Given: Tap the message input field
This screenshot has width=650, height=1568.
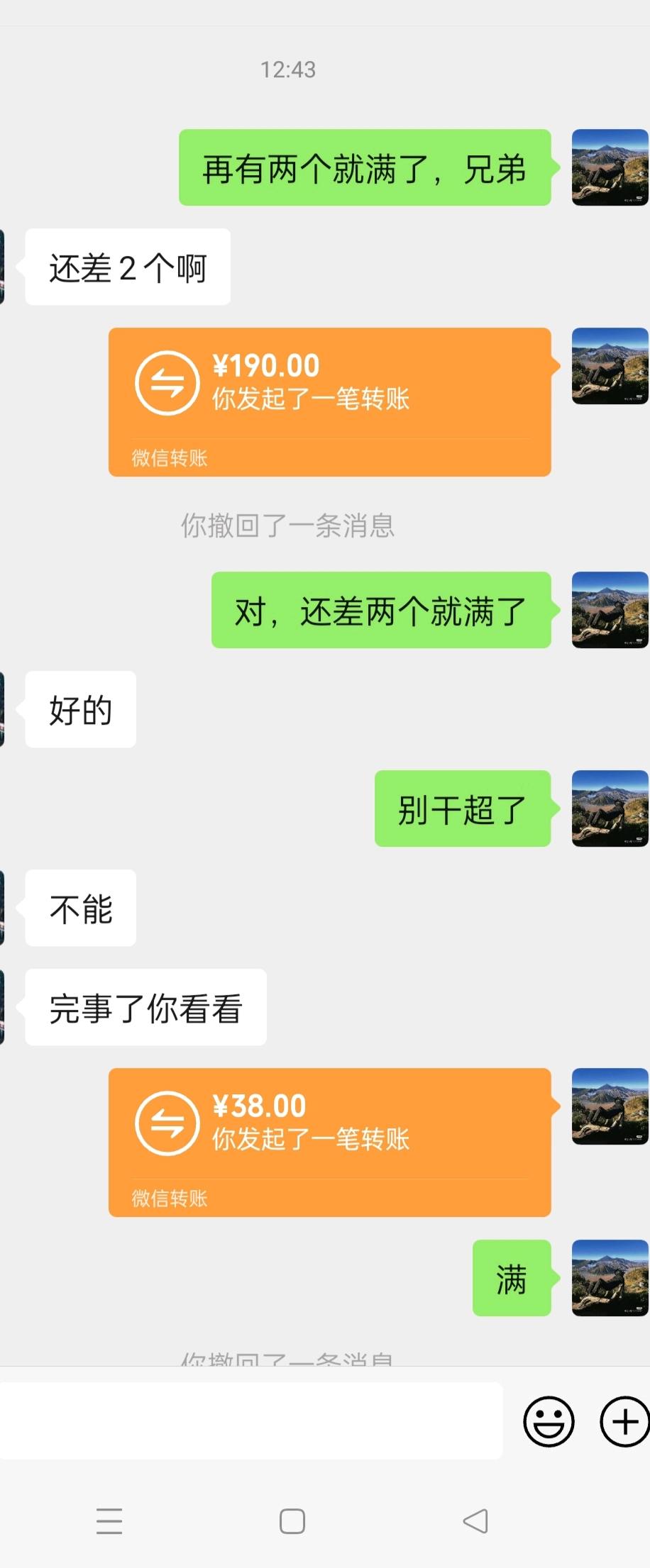Looking at the screenshot, I should coord(250,1420).
